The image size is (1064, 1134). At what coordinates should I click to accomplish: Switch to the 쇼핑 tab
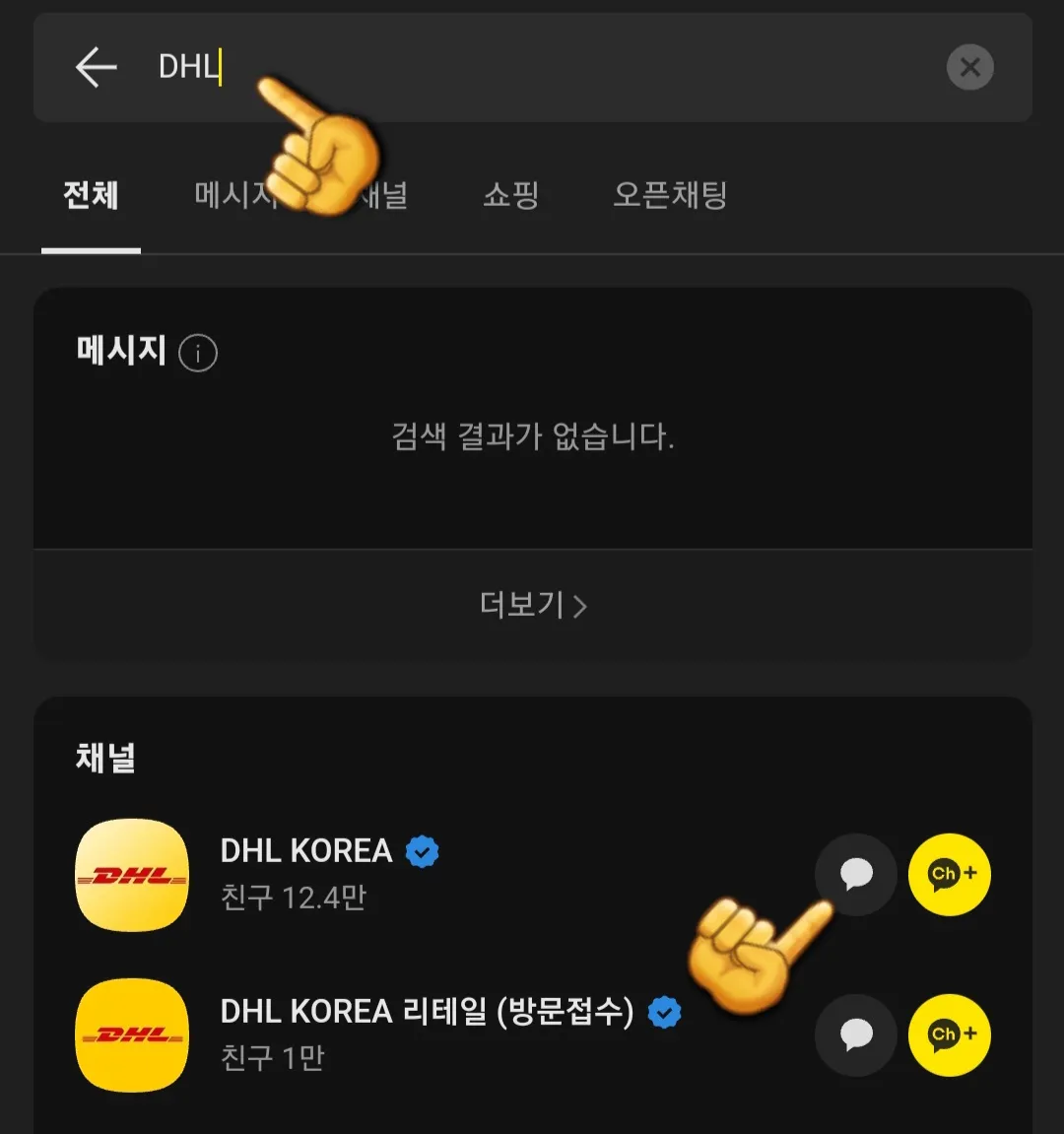[511, 196]
